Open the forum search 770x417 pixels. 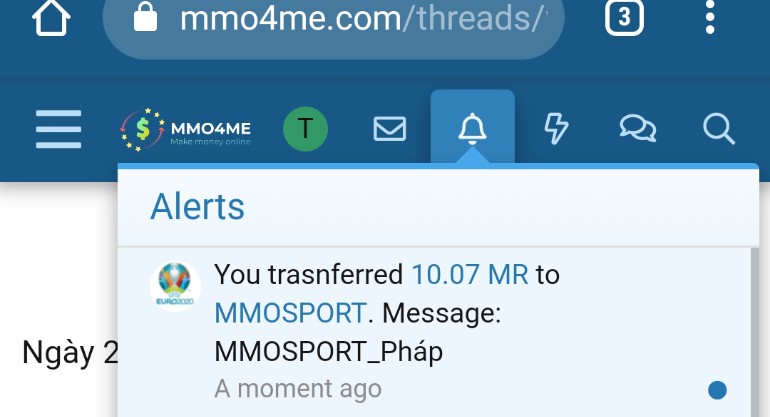718,129
